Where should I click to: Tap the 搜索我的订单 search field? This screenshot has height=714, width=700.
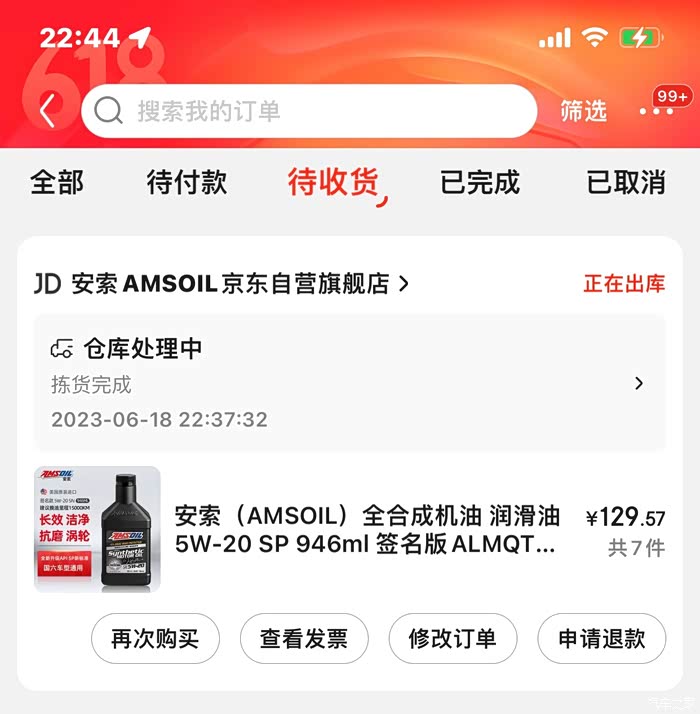309,111
